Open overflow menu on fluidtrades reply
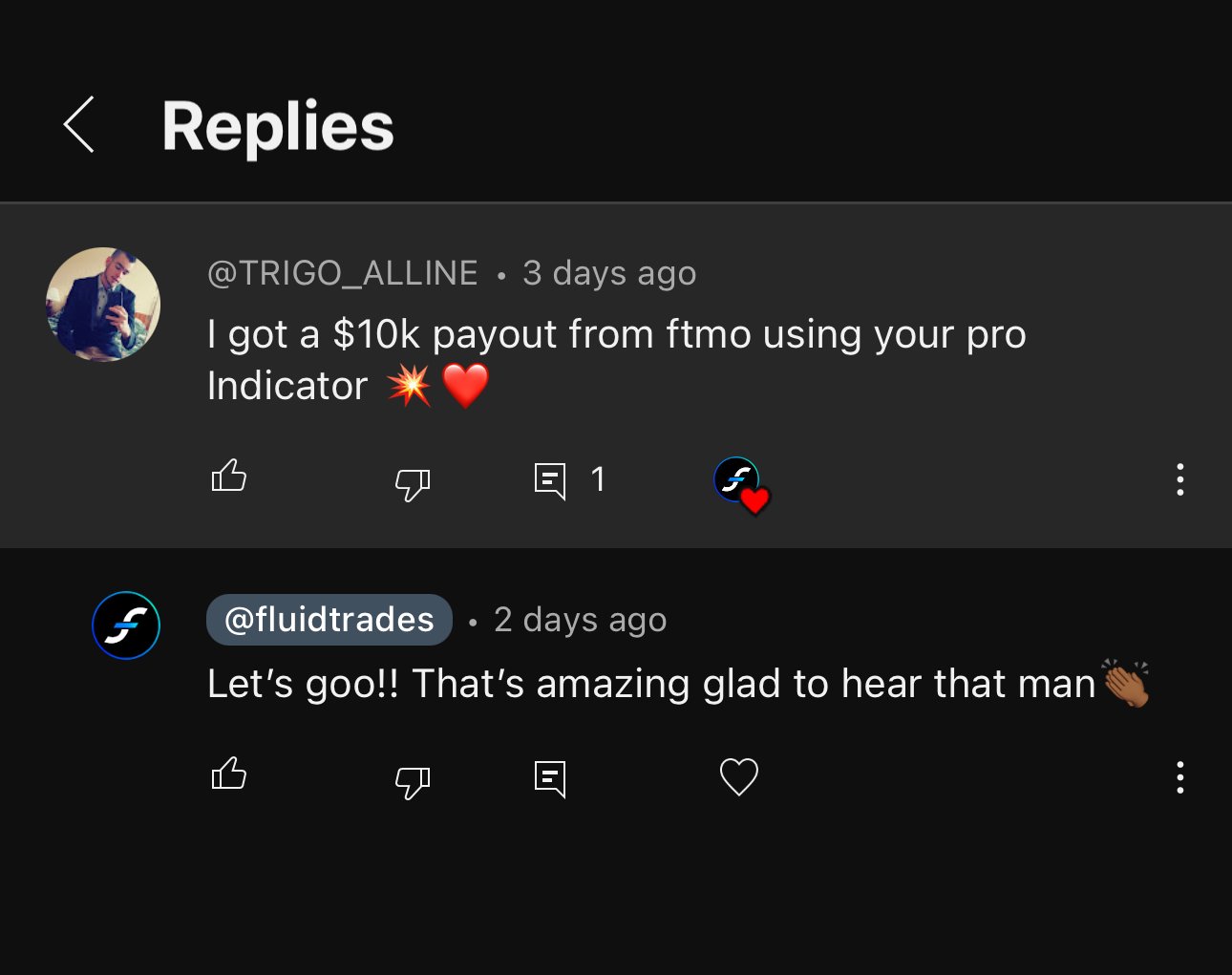The width and height of the screenshot is (1232, 975). point(1180,777)
